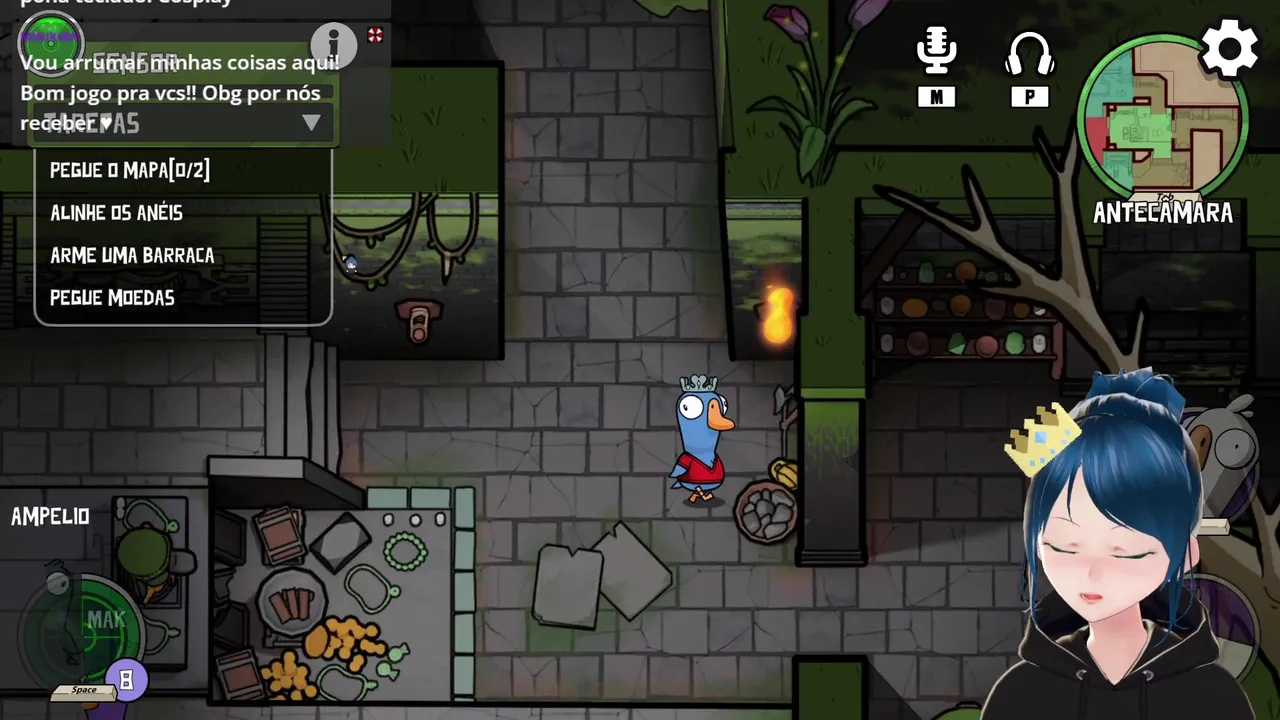The height and width of the screenshot is (720, 1280).
Task: Tap the purple Space action button
Action: pyautogui.click(x=126, y=680)
